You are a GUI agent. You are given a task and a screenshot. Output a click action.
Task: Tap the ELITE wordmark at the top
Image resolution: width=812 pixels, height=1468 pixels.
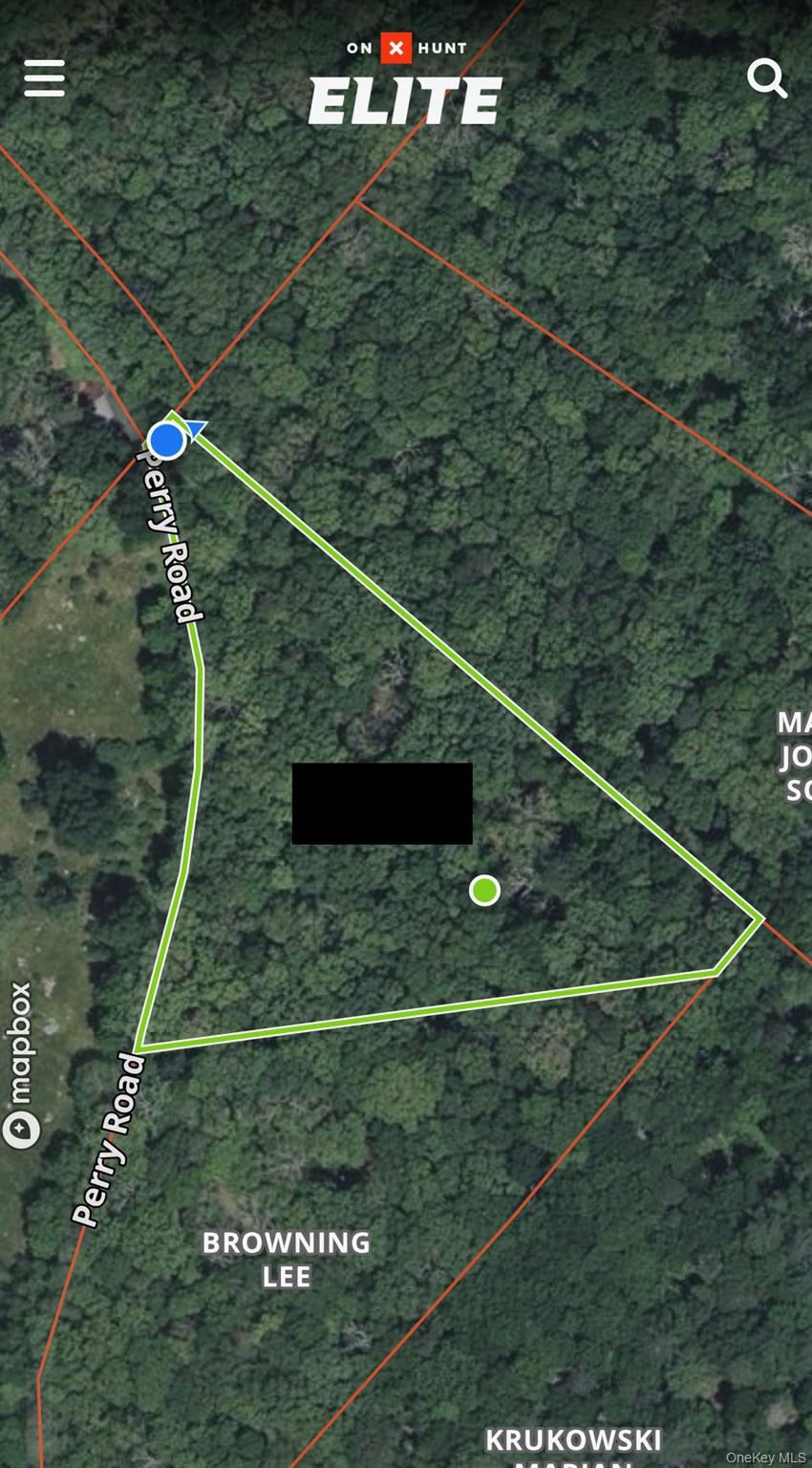pos(403,98)
